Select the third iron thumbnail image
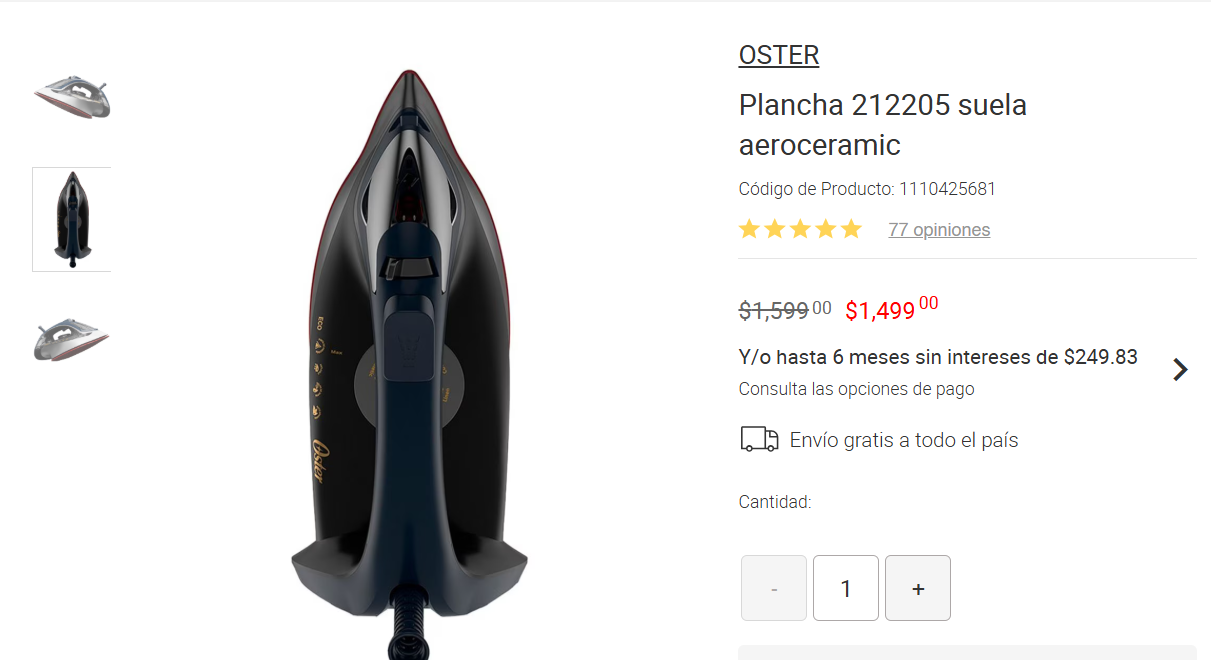1211x660 pixels. pyautogui.click(x=72, y=338)
